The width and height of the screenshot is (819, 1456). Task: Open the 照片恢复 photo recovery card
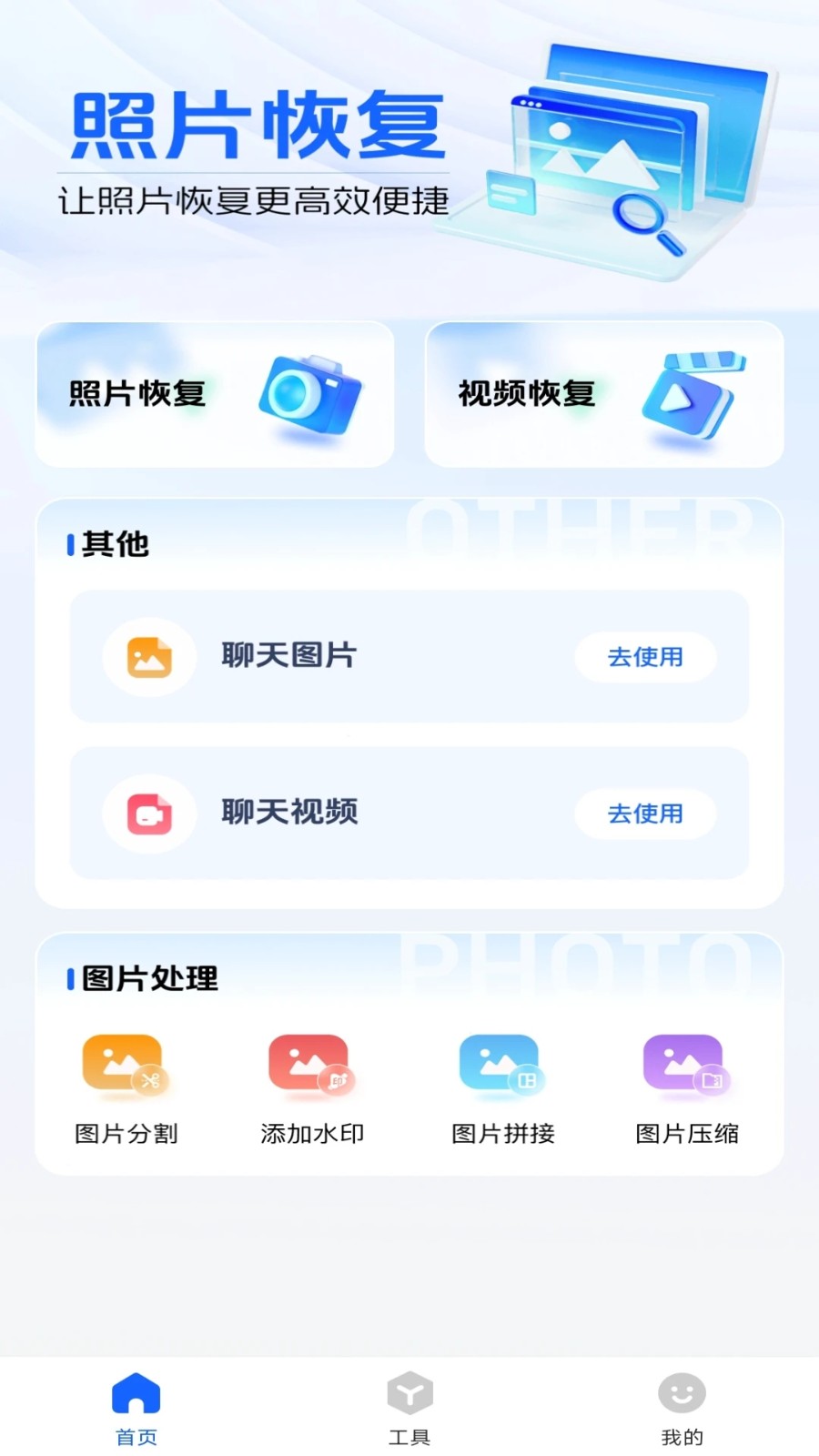tap(215, 393)
